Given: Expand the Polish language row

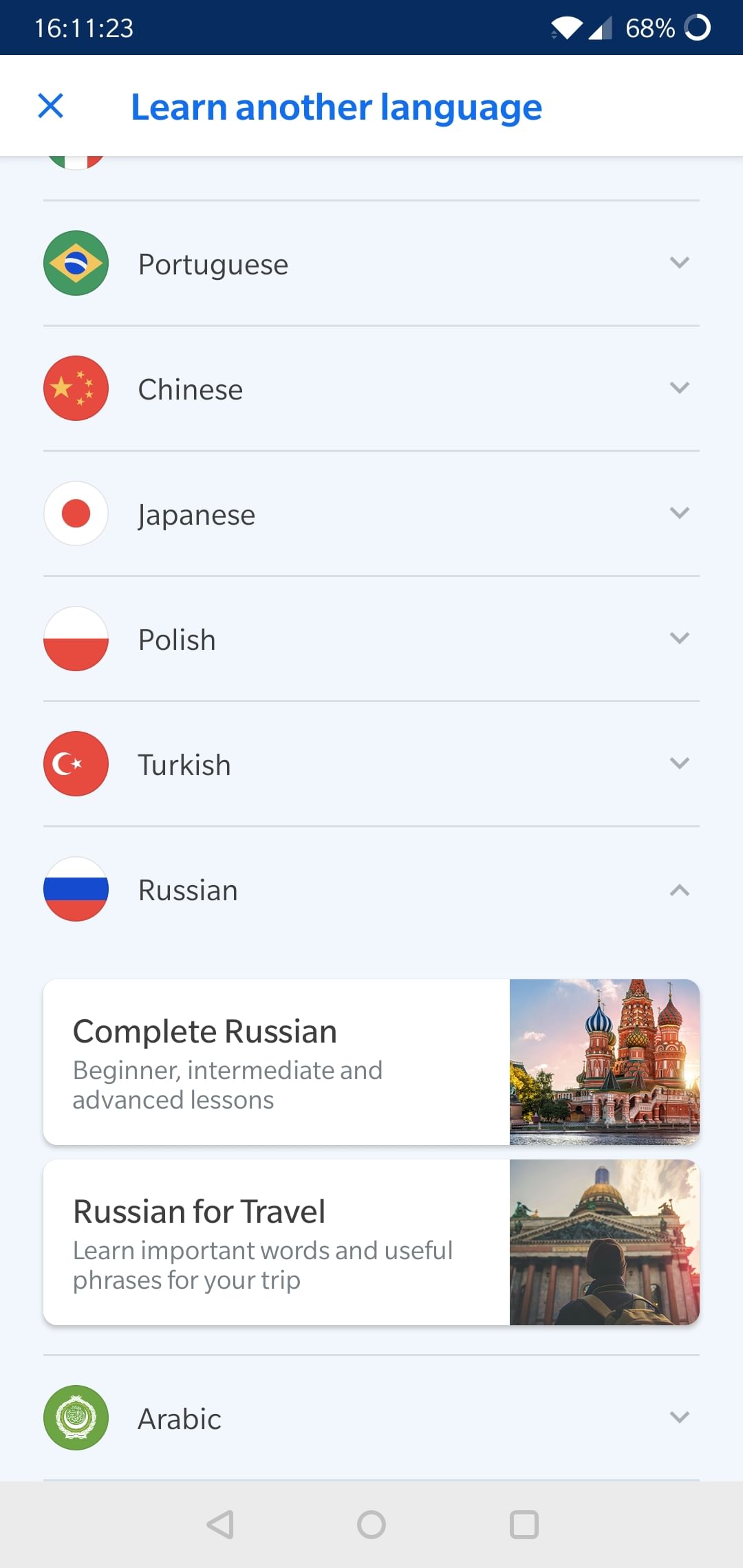Looking at the screenshot, I should click(371, 639).
